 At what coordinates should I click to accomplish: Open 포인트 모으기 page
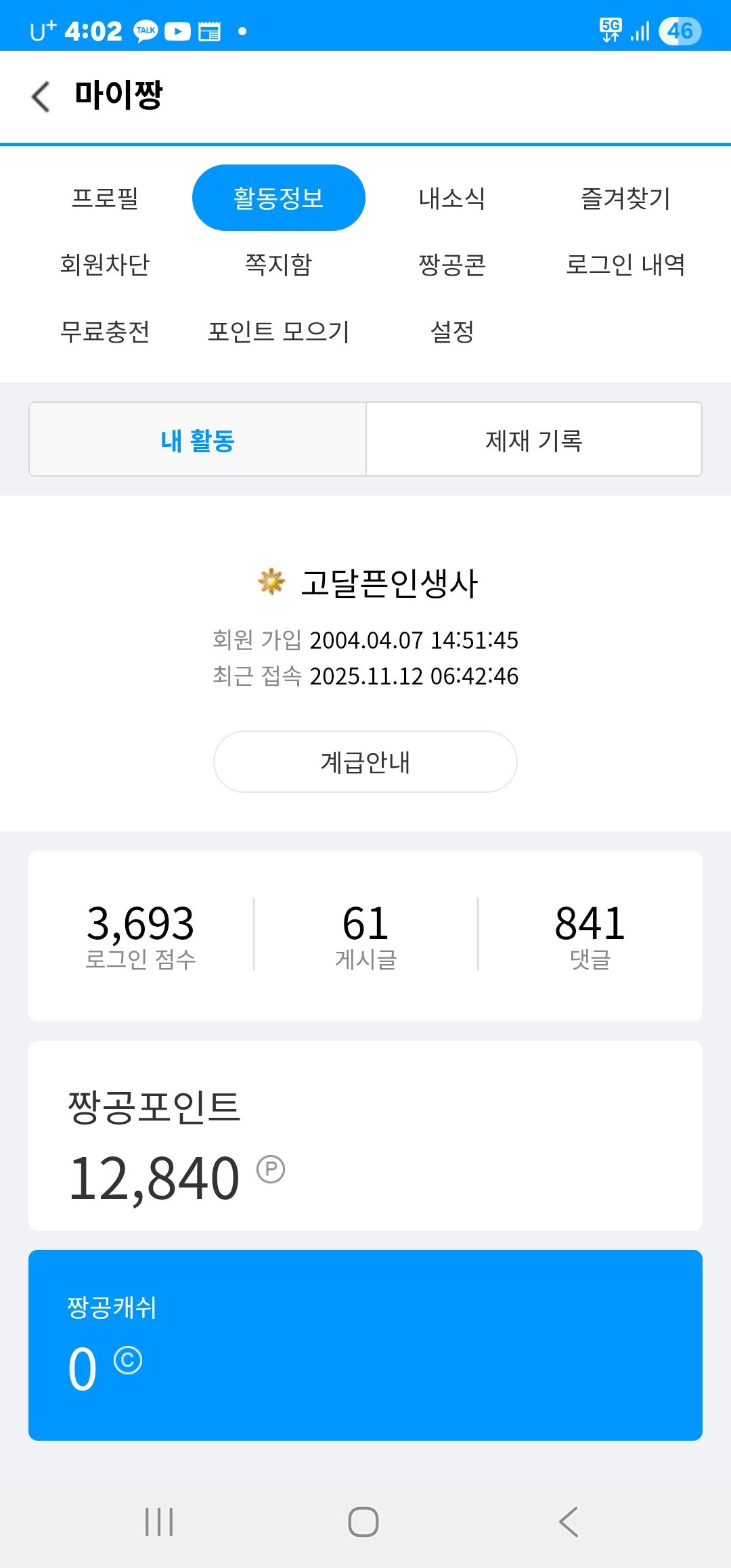(278, 331)
